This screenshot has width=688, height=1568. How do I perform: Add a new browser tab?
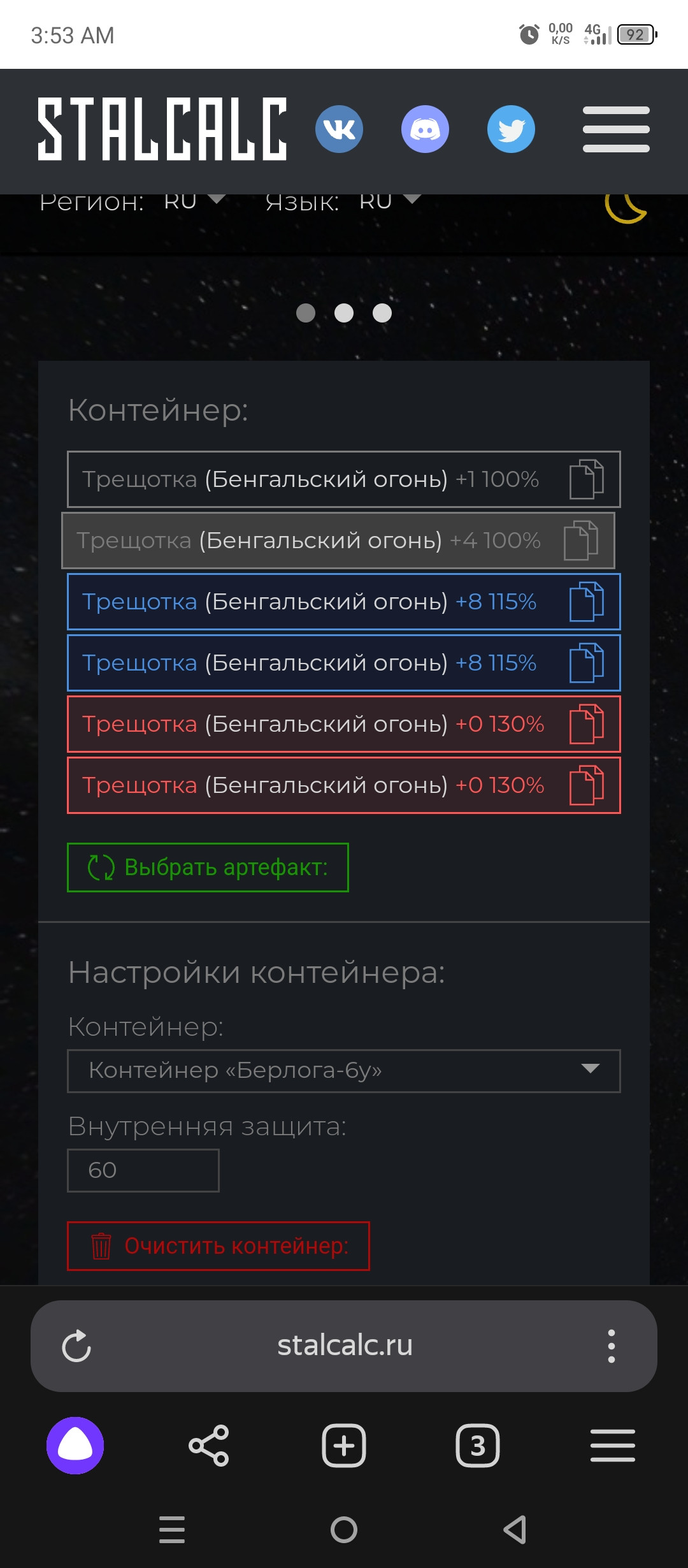344,1446
